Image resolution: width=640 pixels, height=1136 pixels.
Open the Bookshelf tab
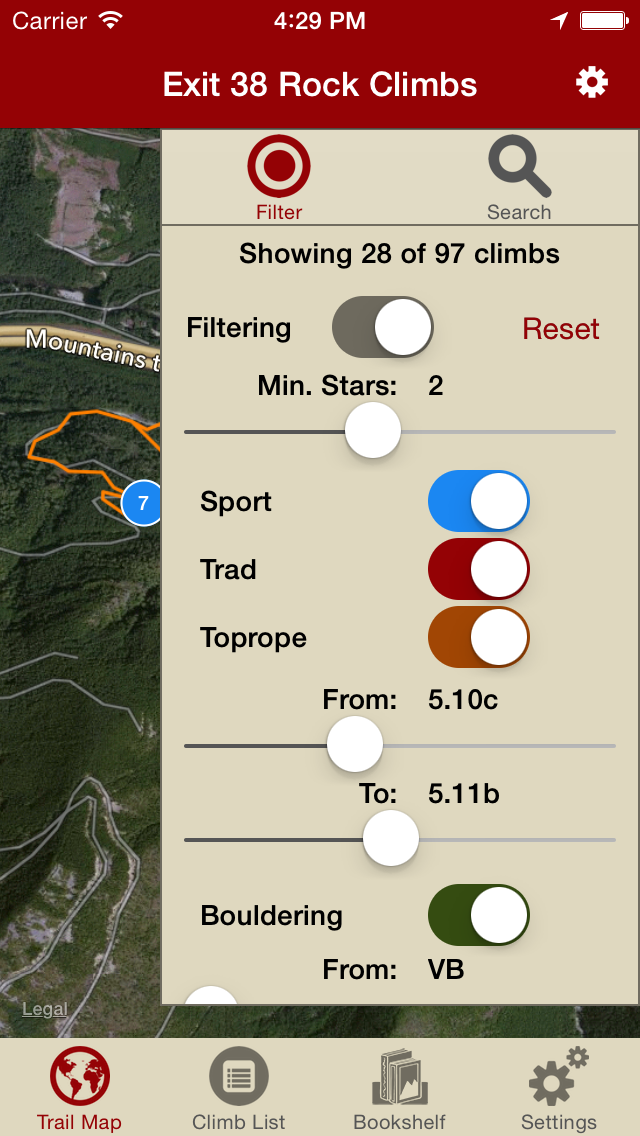[x=399, y=1088]
